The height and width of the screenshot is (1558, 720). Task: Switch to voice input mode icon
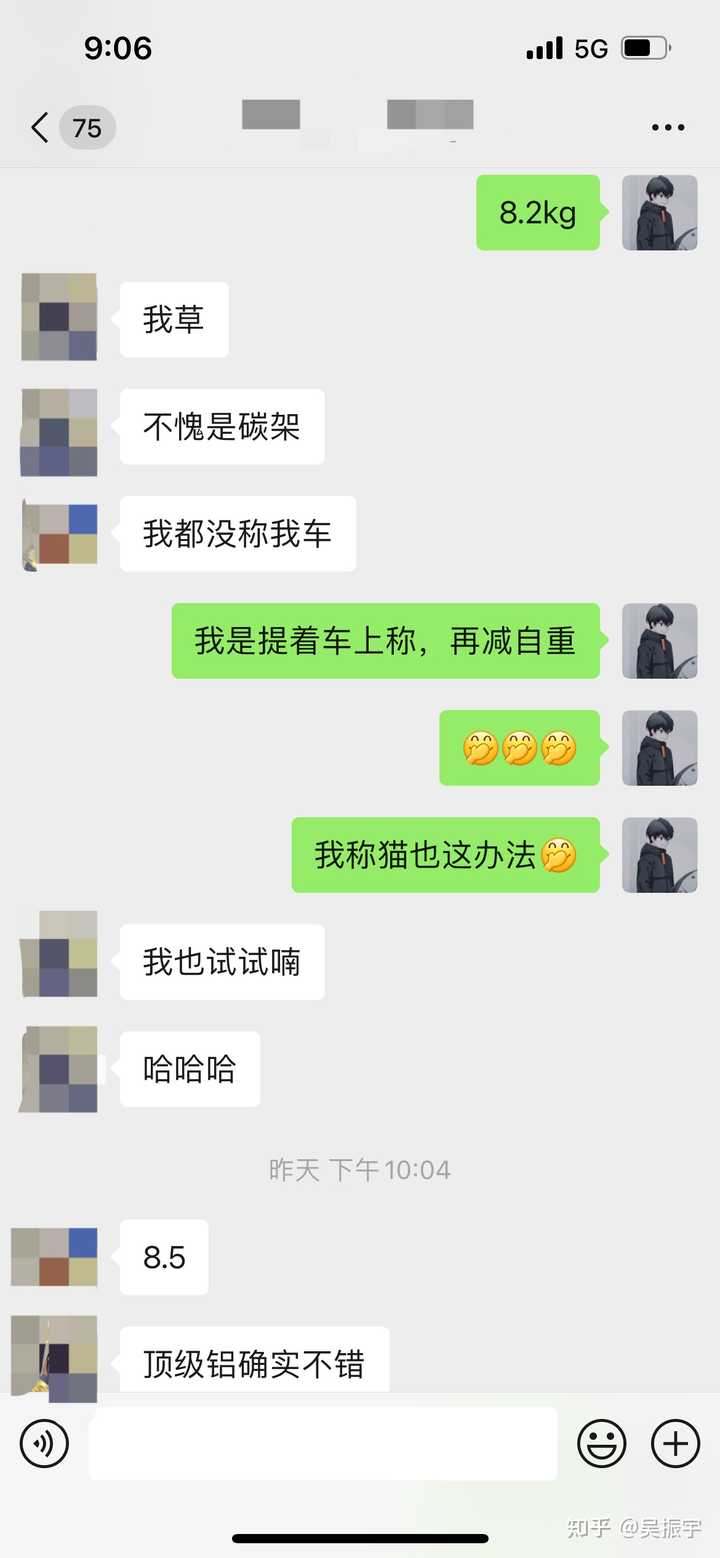(43, 1444)
